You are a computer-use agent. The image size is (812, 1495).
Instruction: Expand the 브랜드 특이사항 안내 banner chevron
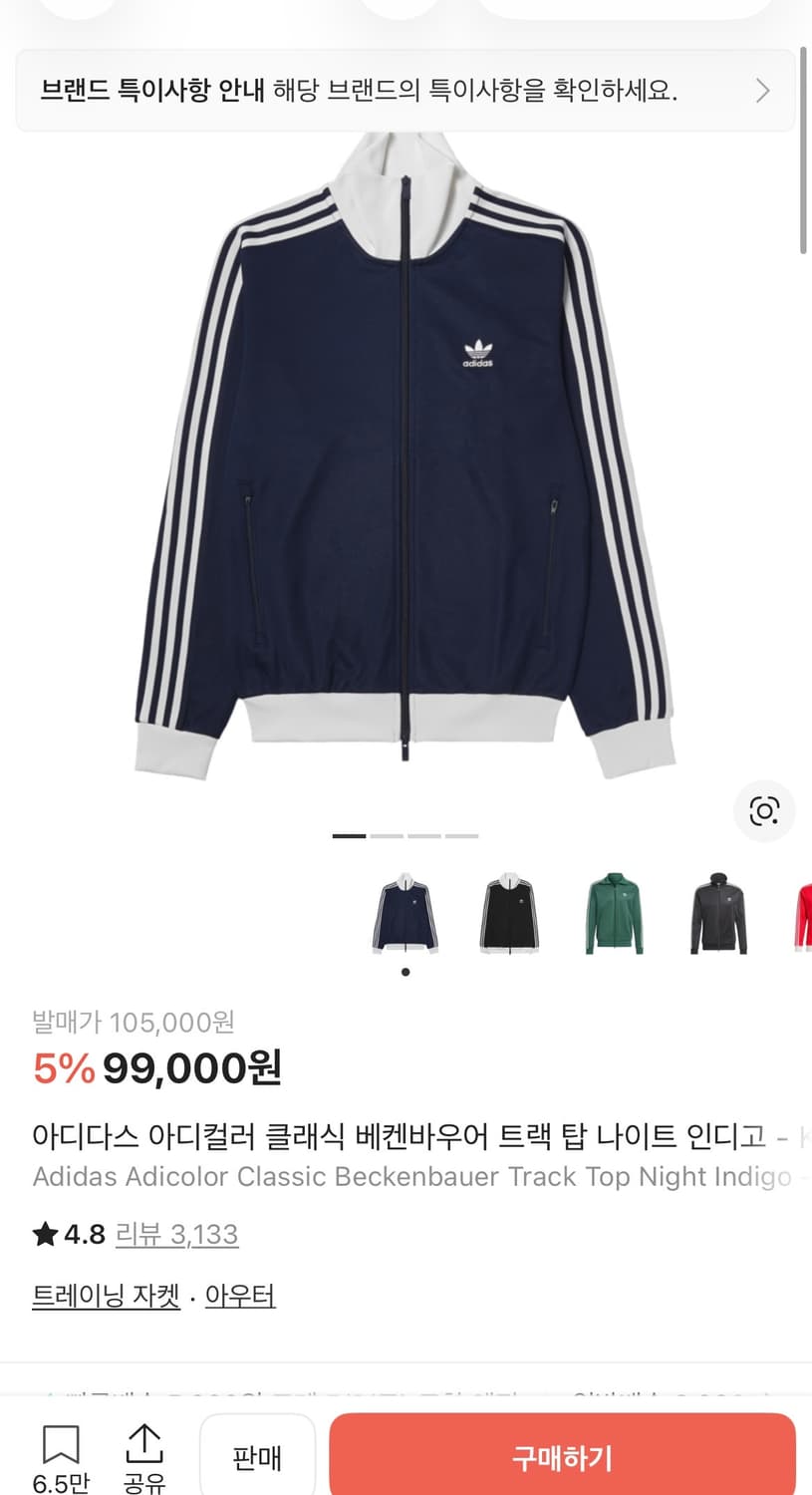point(762,91)
